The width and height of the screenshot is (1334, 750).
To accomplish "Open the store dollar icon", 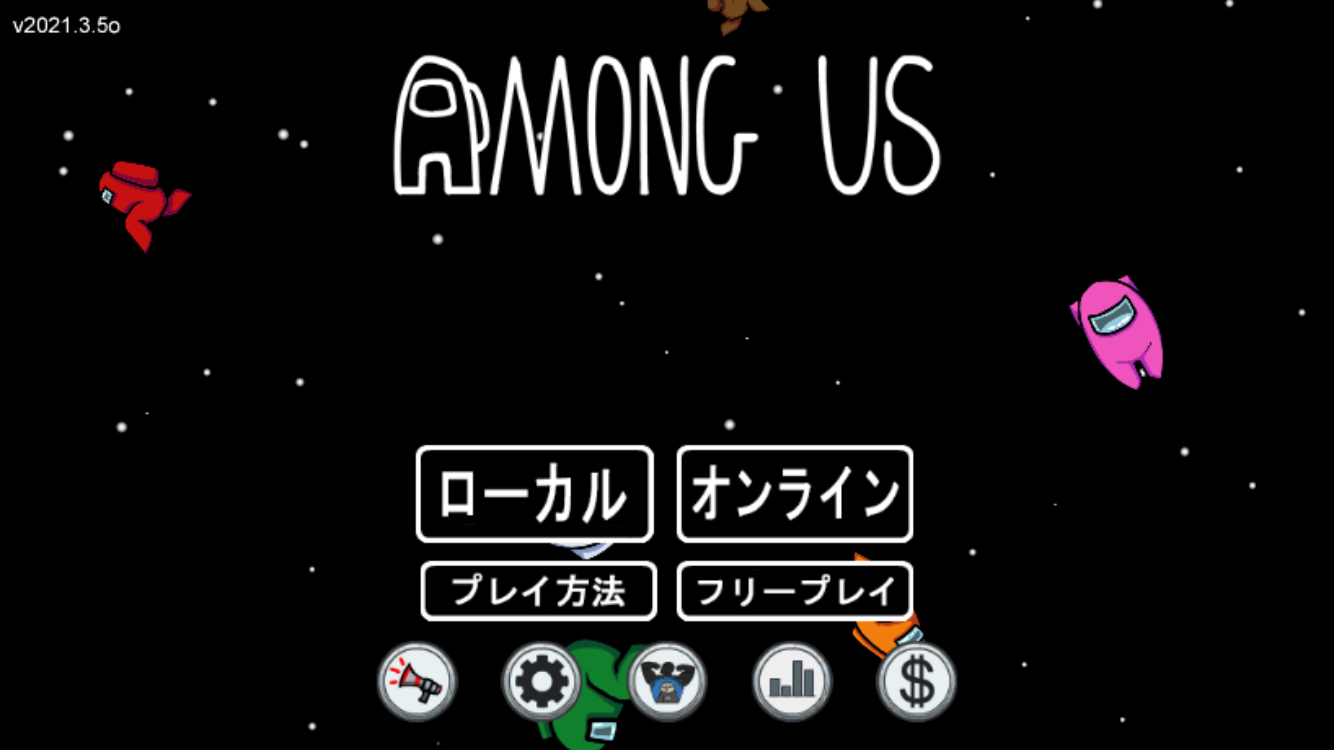I will [x=916, y=682].
